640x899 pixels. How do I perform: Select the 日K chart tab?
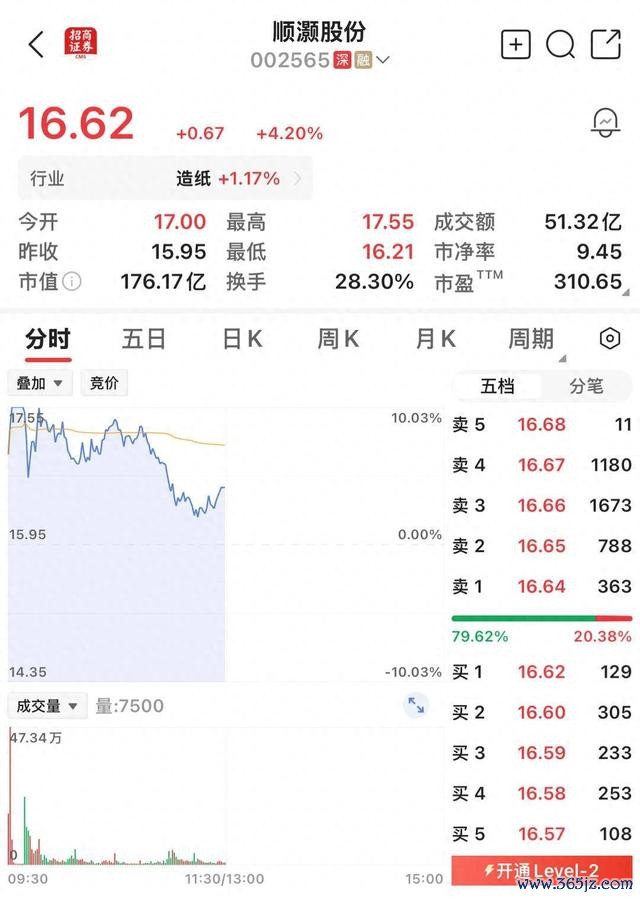click(241, 340)
